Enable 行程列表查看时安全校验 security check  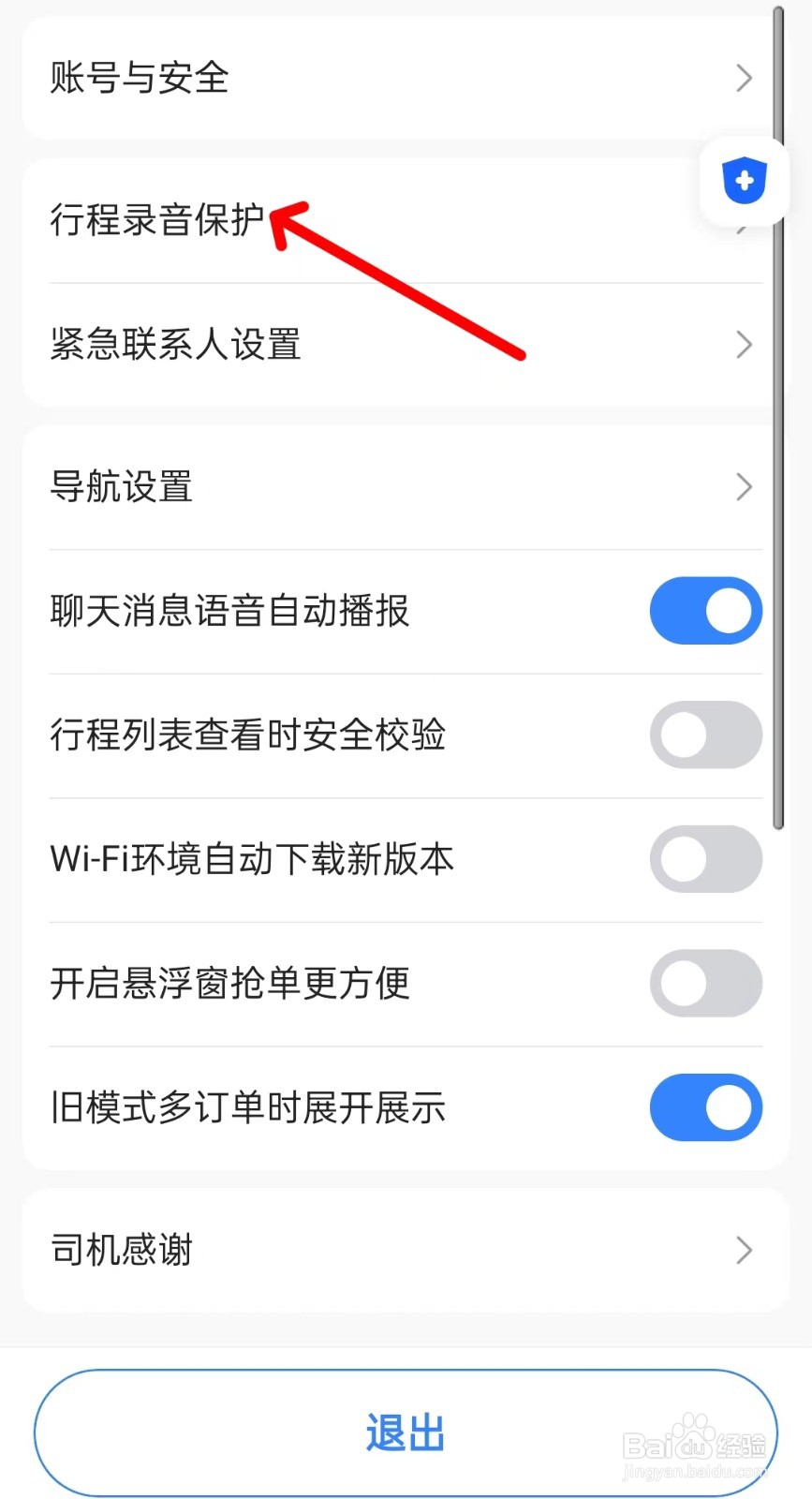tap(705, 735)
